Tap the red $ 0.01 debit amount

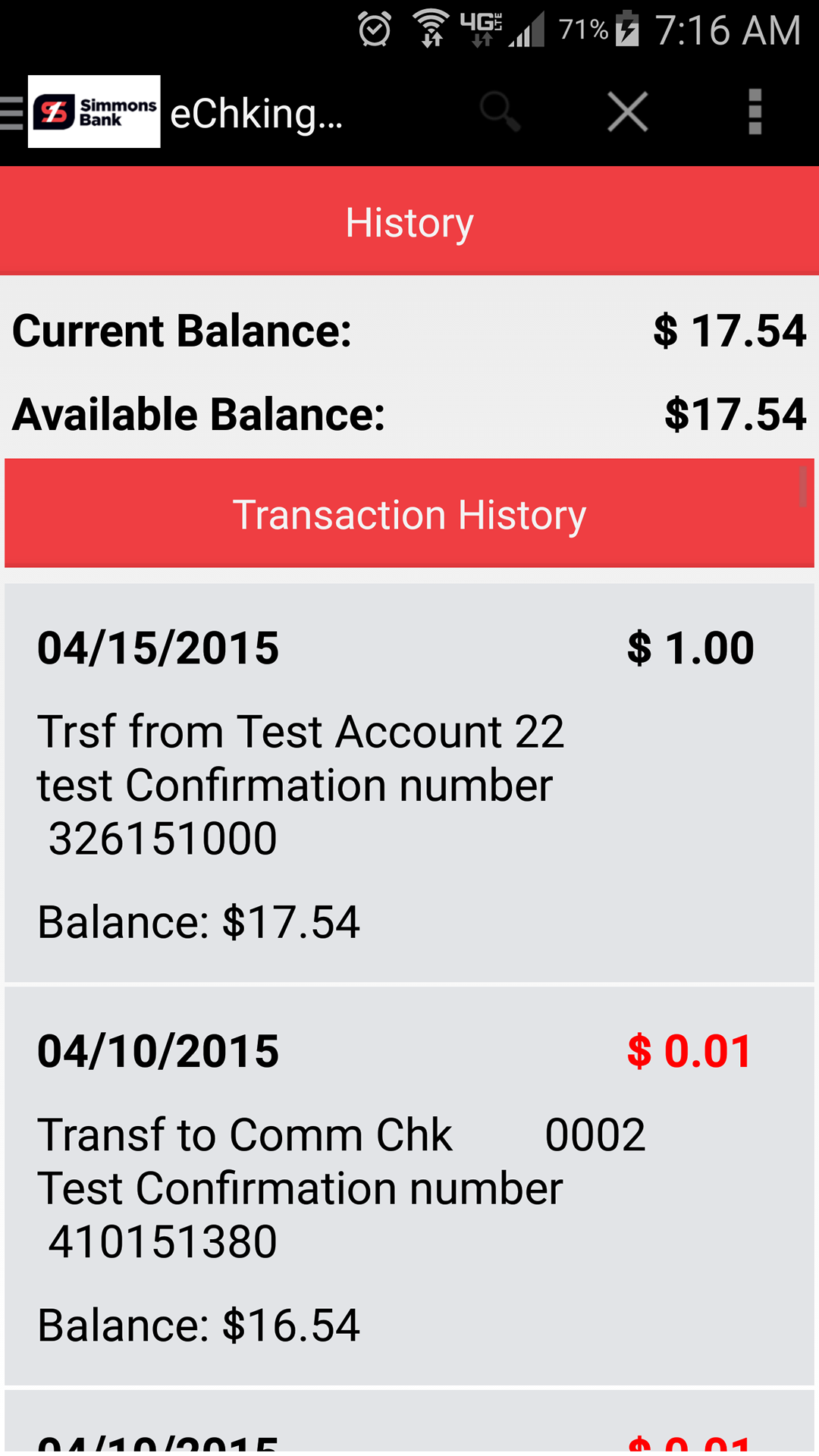pyautogui.click(x=689, y=1050)
